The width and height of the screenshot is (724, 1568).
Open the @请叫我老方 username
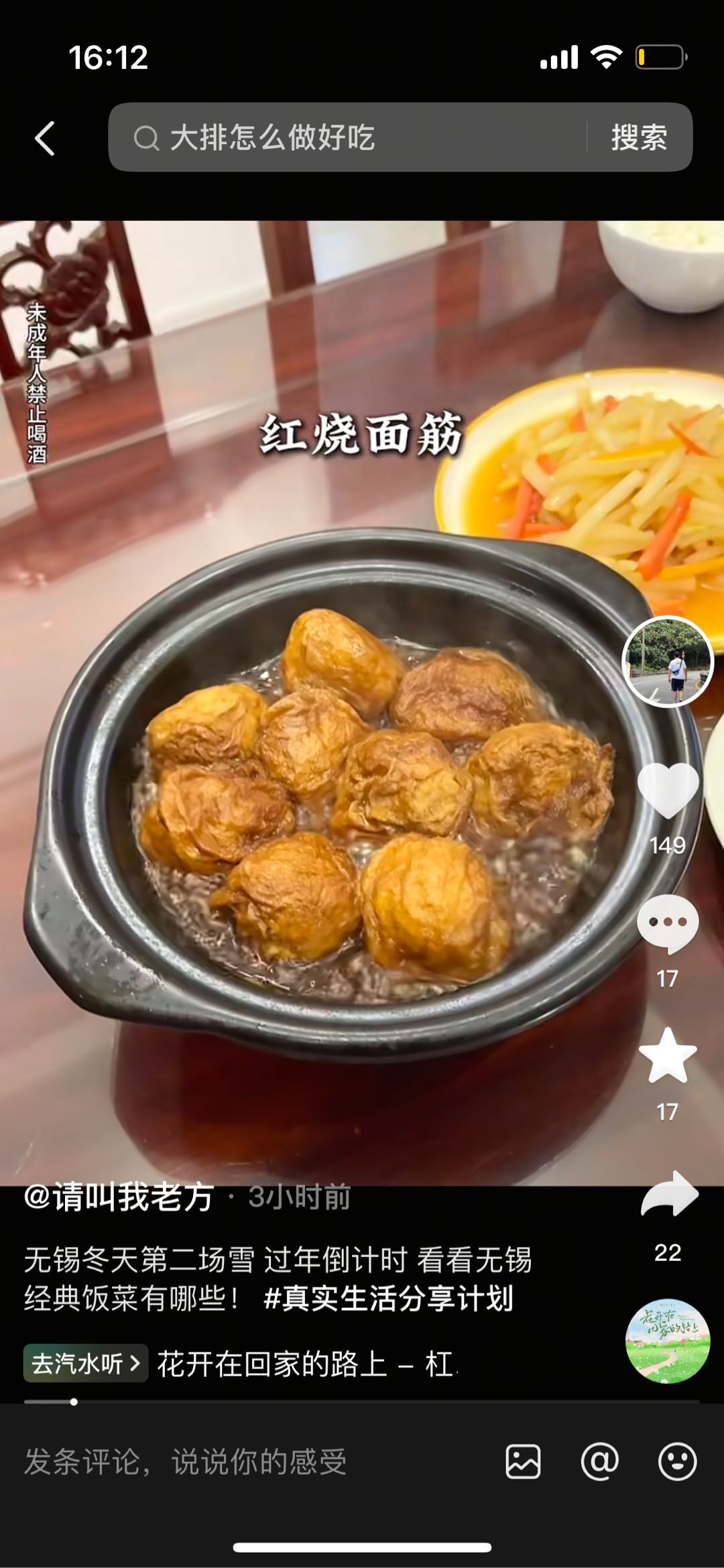(x=119, y=1197)
